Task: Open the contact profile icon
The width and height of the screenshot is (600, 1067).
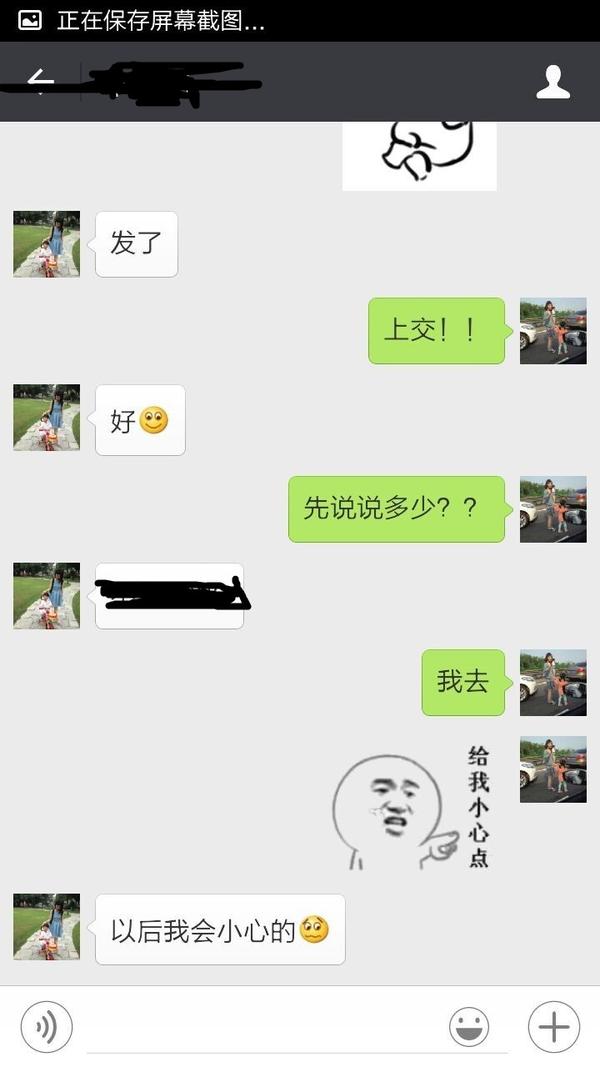Action: tap(553, 82)
